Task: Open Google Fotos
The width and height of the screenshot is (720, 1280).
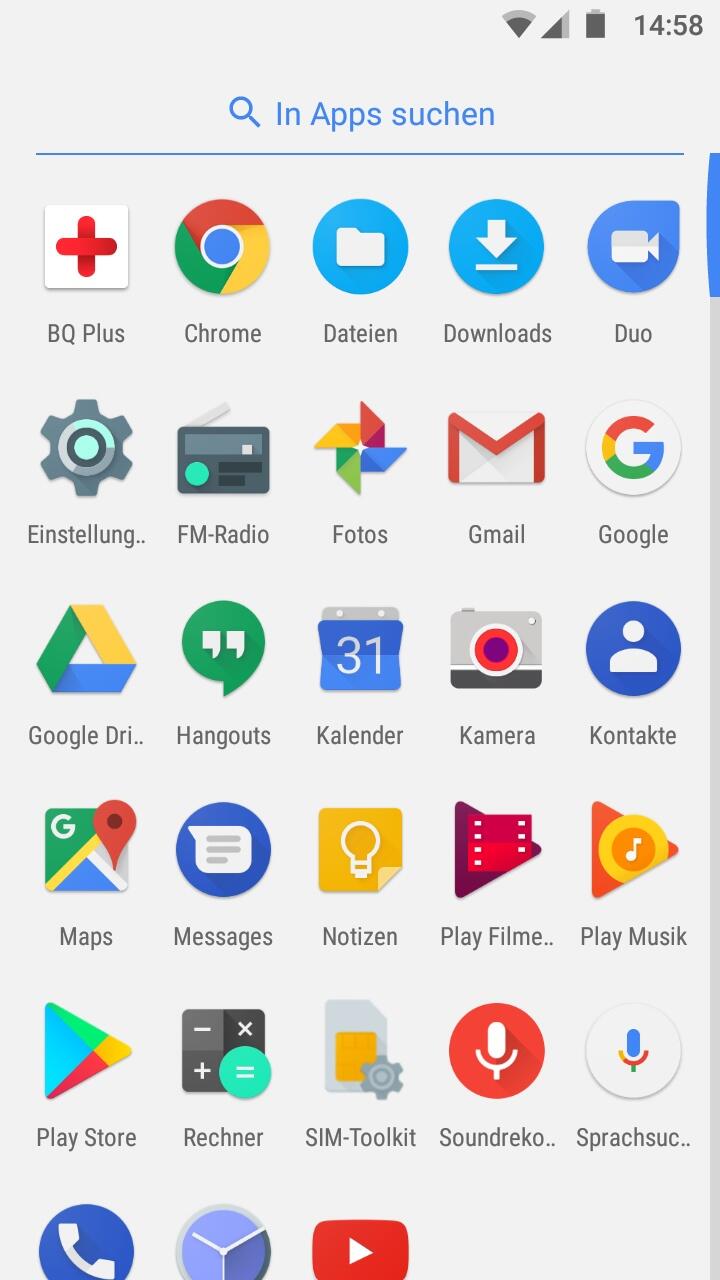Action: (360, 448)
